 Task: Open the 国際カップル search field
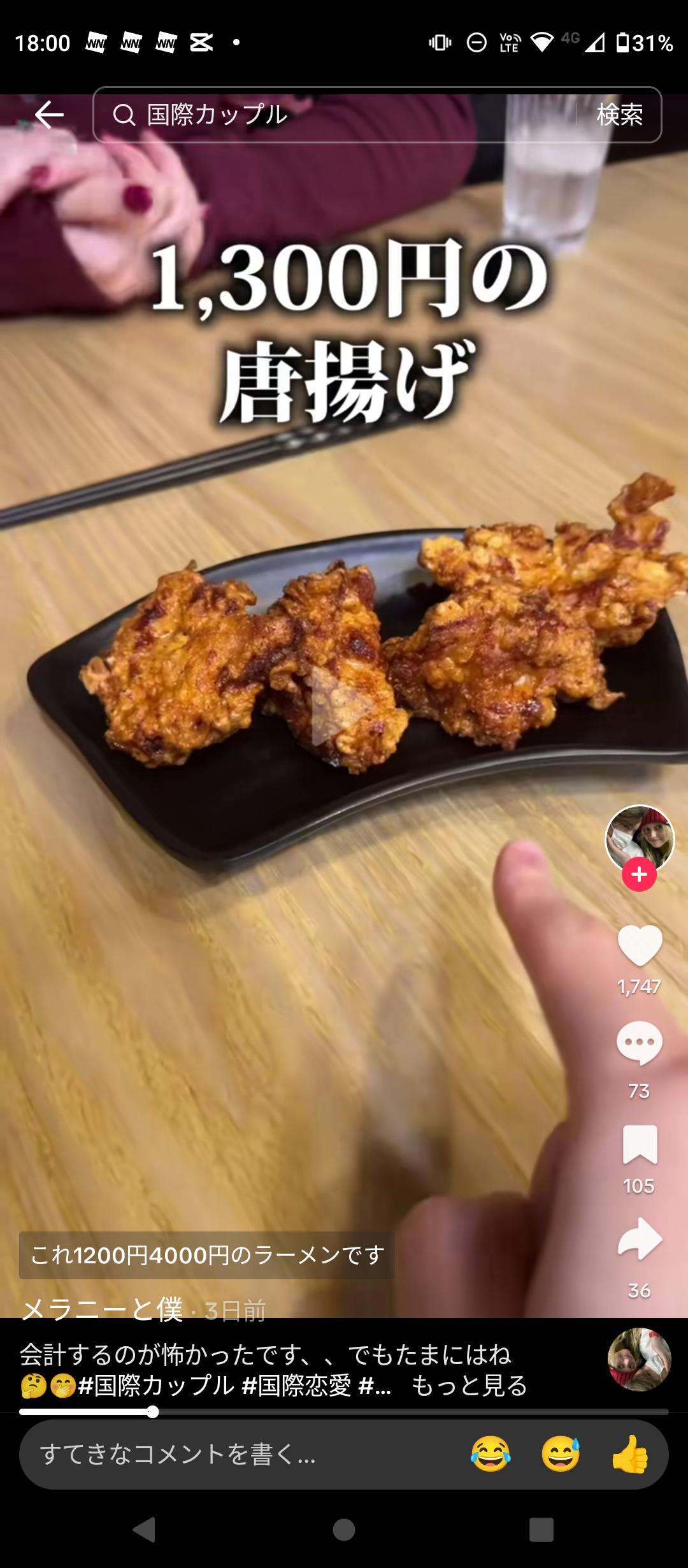click(331, 115)
